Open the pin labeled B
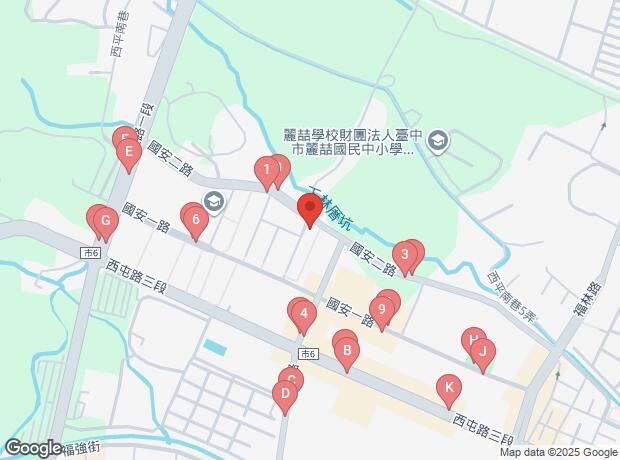Viewport: 620px width, 460px height. tap(347, 352)
